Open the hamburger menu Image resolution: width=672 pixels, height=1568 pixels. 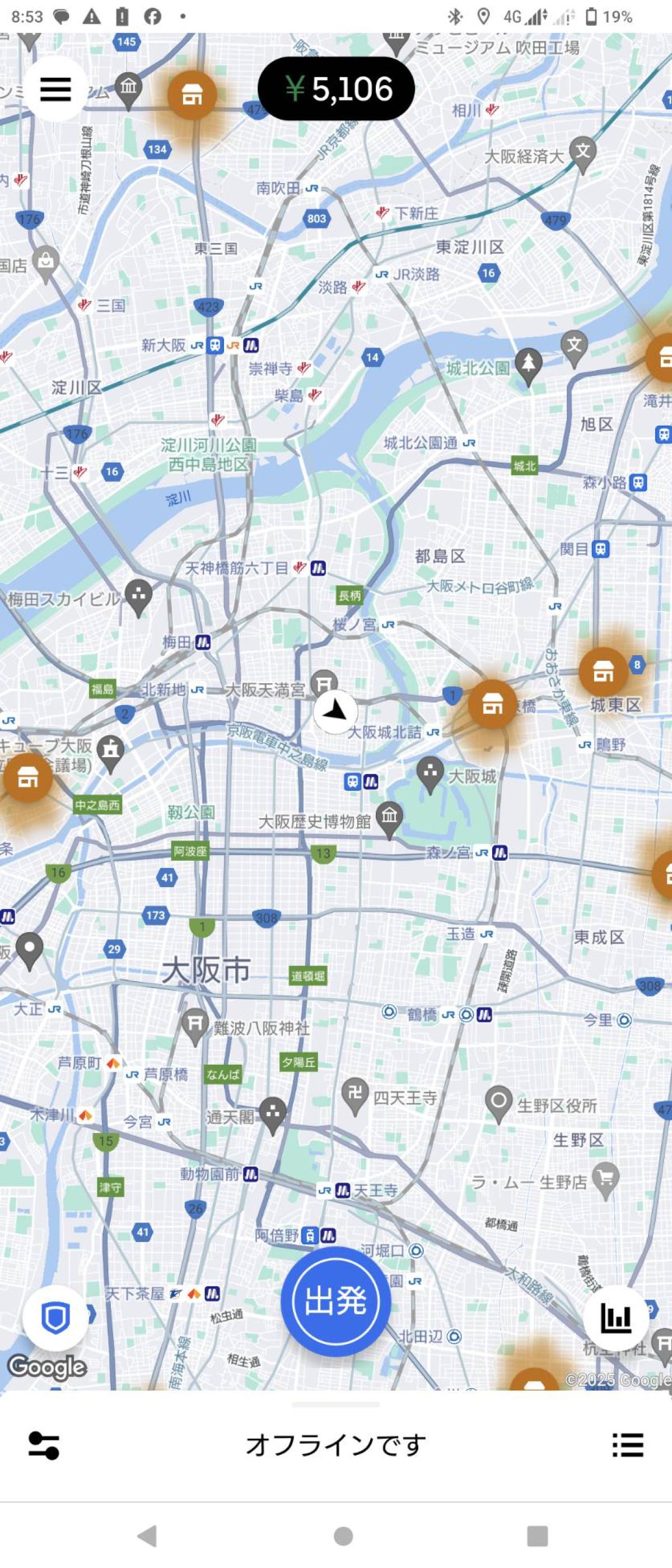point(55,90)
